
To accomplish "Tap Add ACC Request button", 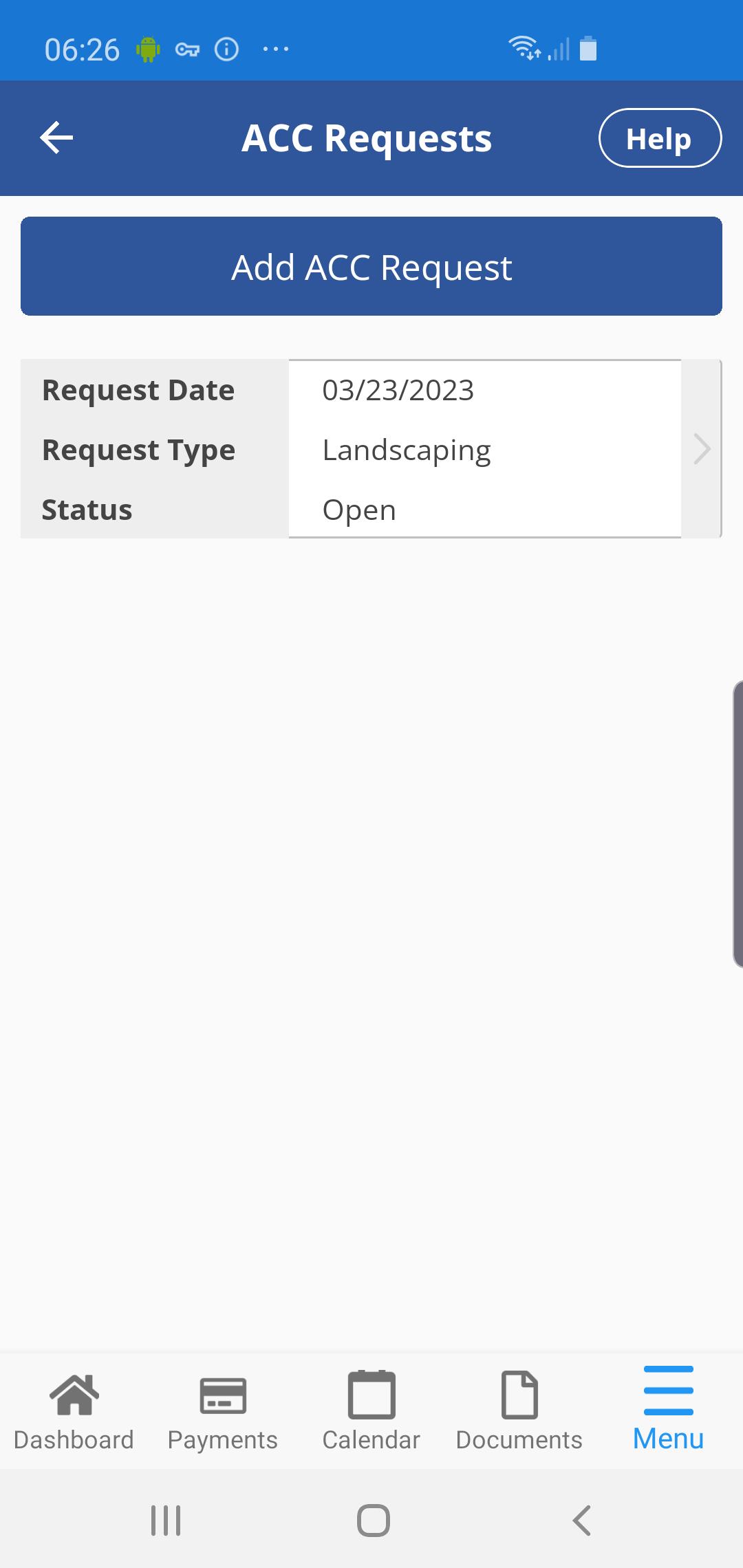I will tap(371, 267).
